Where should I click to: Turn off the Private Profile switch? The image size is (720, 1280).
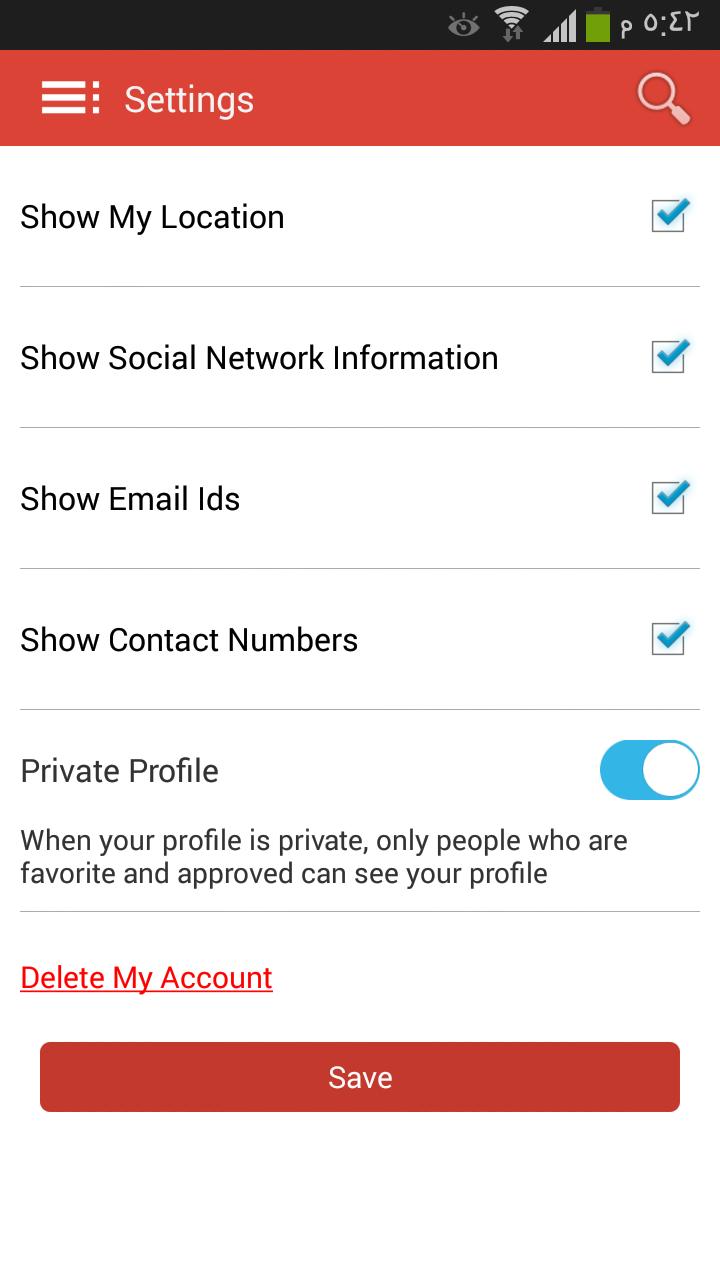click(649, 770)
